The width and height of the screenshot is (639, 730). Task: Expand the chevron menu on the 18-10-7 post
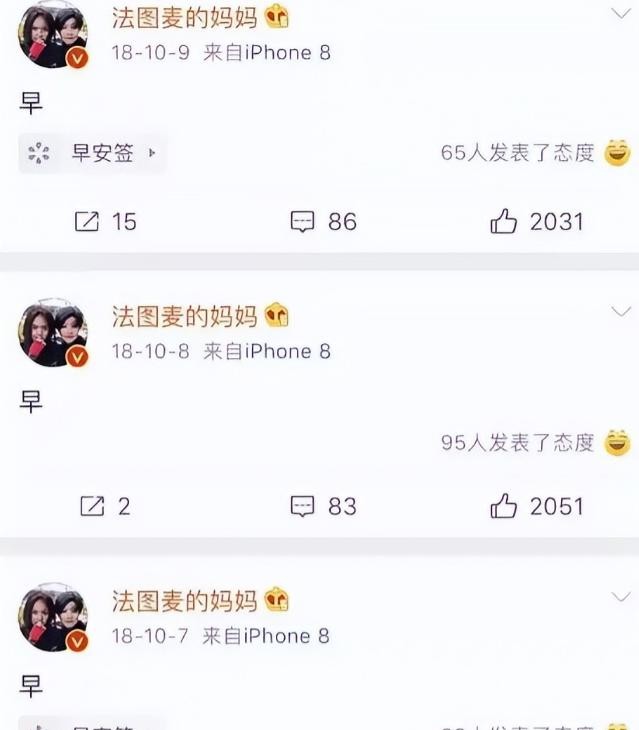click(x=621, y=597)
